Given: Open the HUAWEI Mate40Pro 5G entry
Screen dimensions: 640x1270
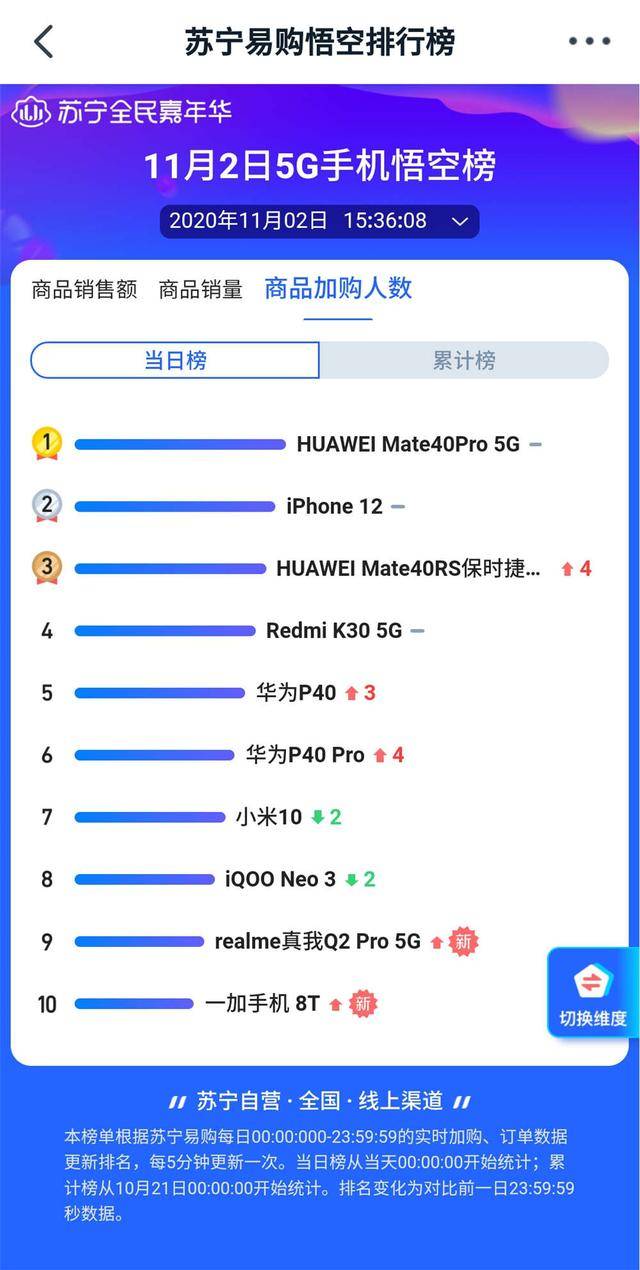Looking at the screenshot, I should click(x=407, y=444).
